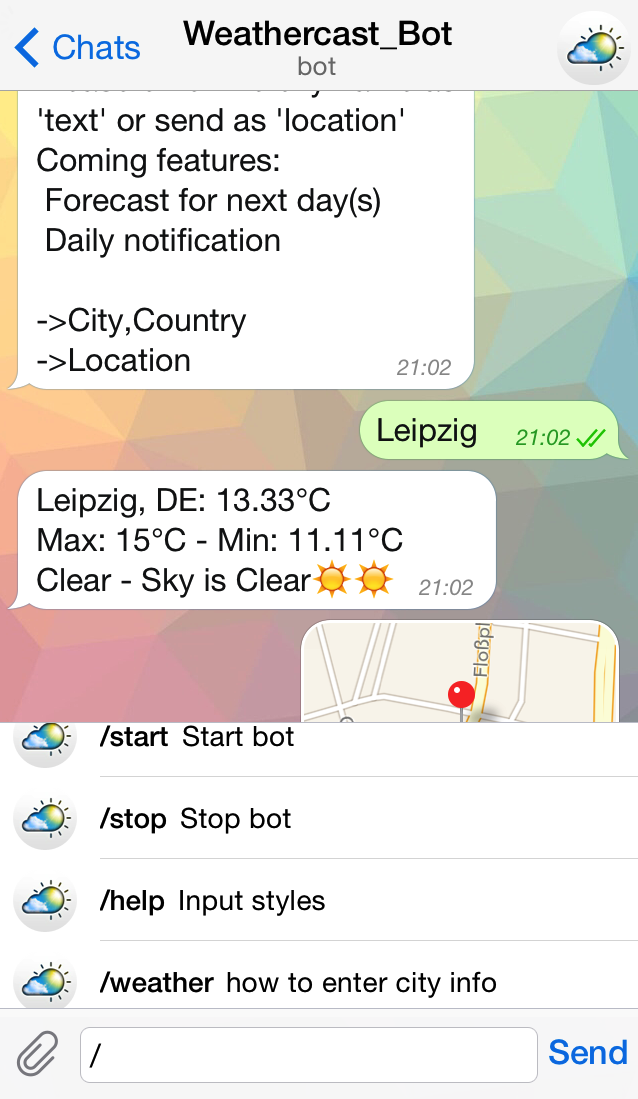Send the typed message
The height and width of the screenshot is (1099, 638).
(588, 1052)
